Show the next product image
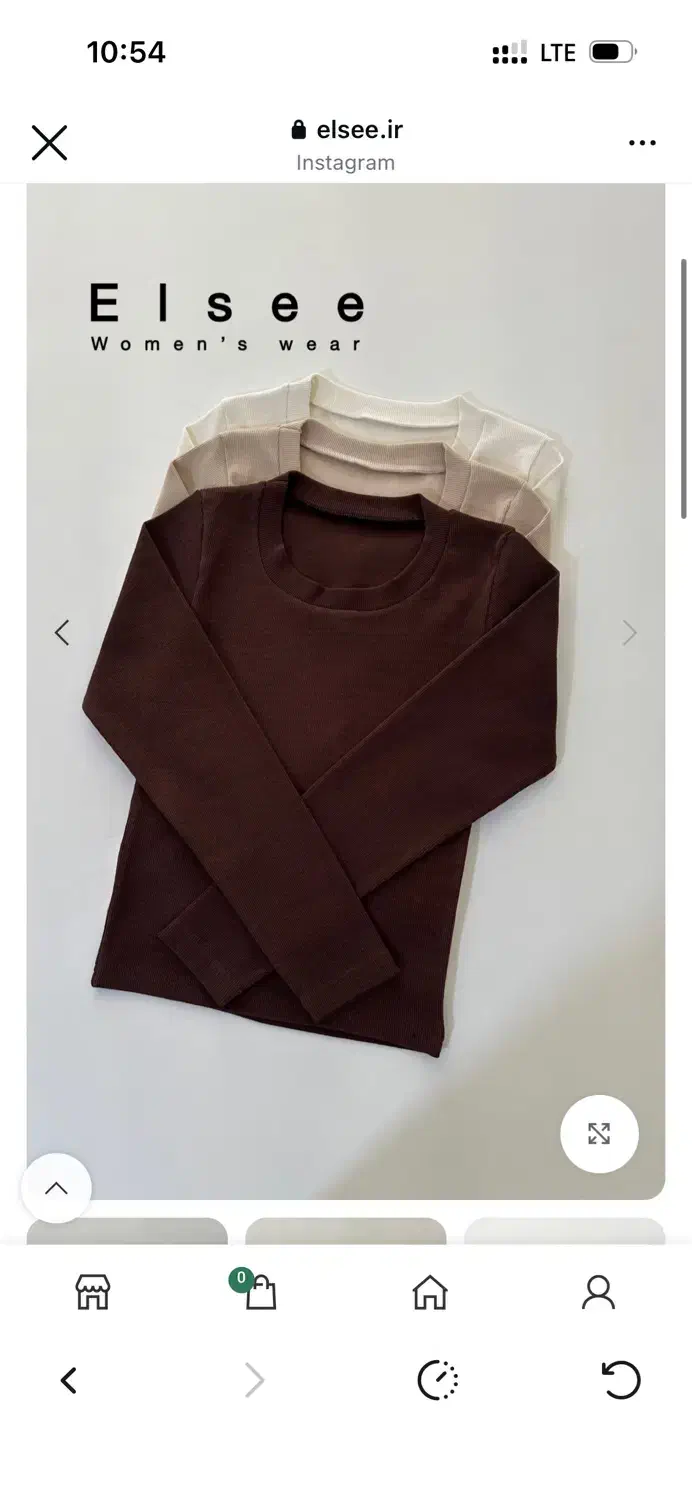 click(x=629, y=632)
